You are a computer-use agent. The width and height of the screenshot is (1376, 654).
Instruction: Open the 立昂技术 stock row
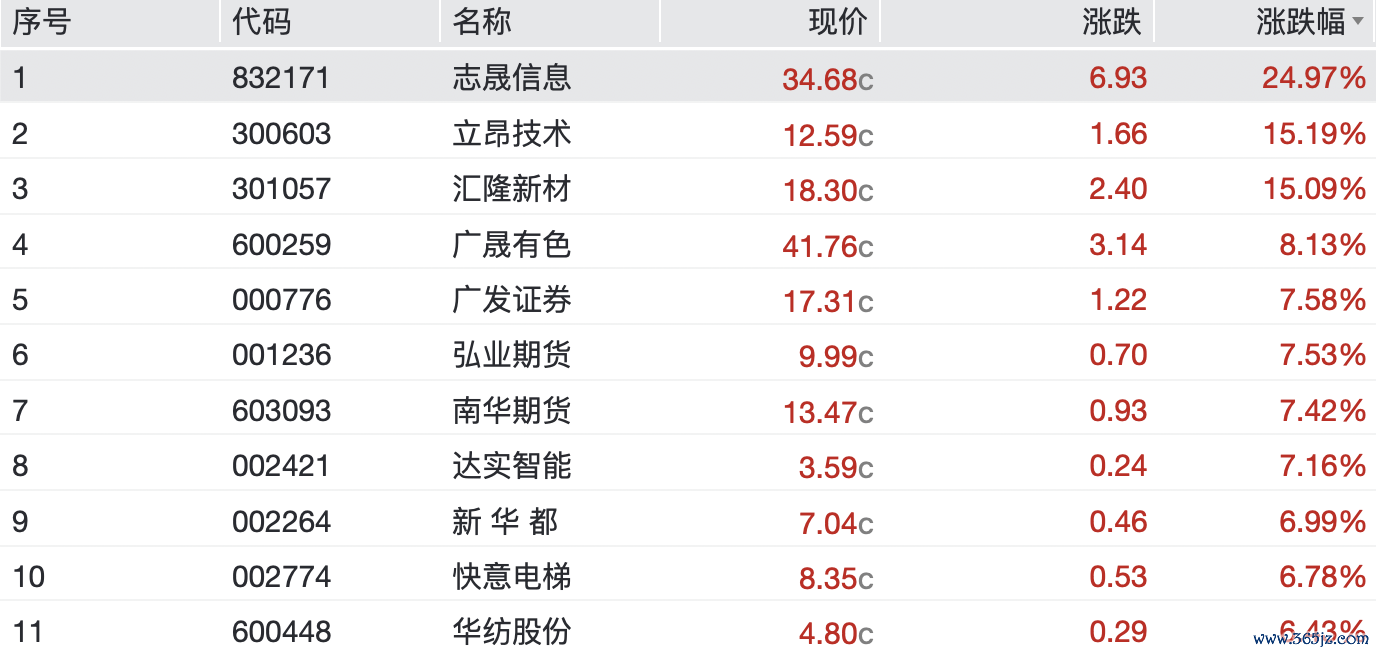511,134
